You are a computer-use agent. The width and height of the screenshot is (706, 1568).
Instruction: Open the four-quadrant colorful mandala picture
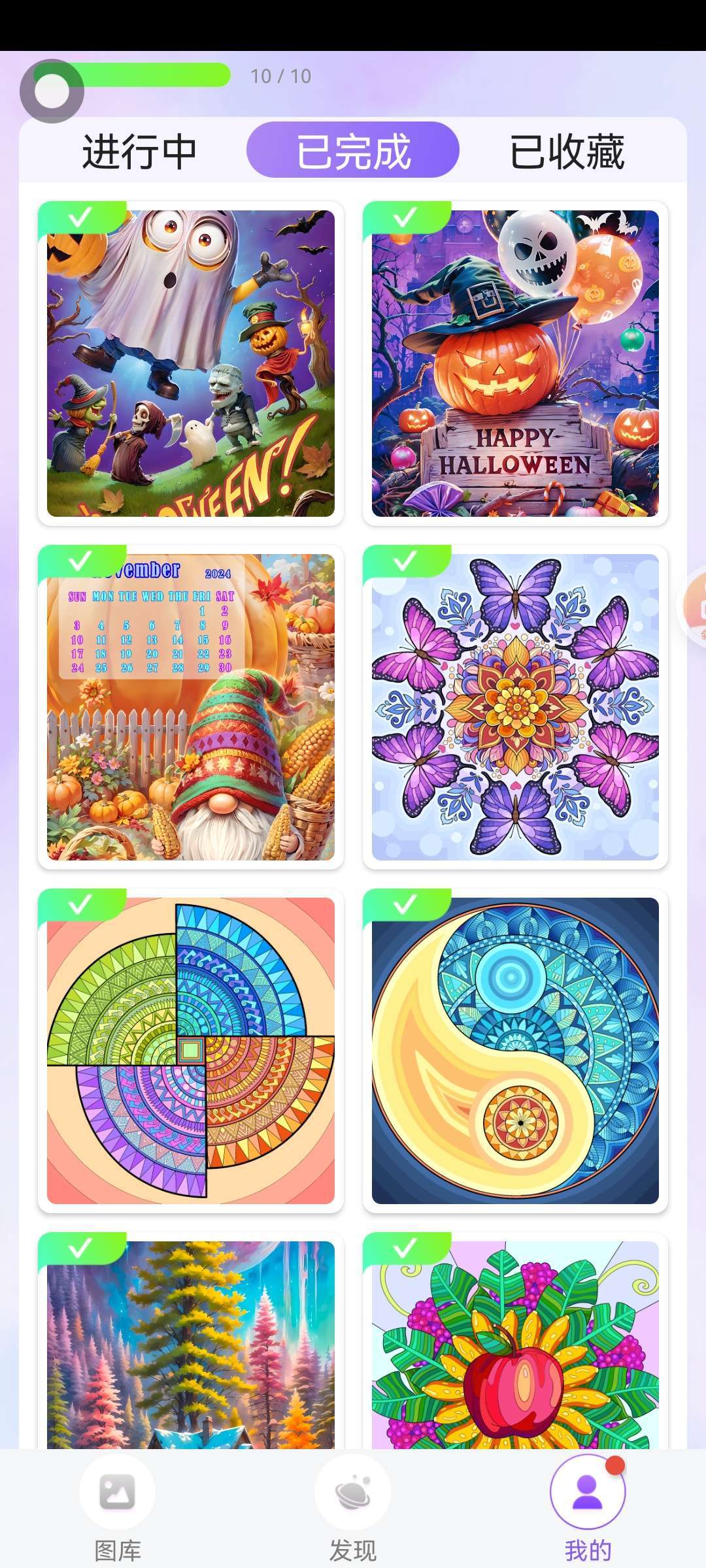pos(191,1051)
